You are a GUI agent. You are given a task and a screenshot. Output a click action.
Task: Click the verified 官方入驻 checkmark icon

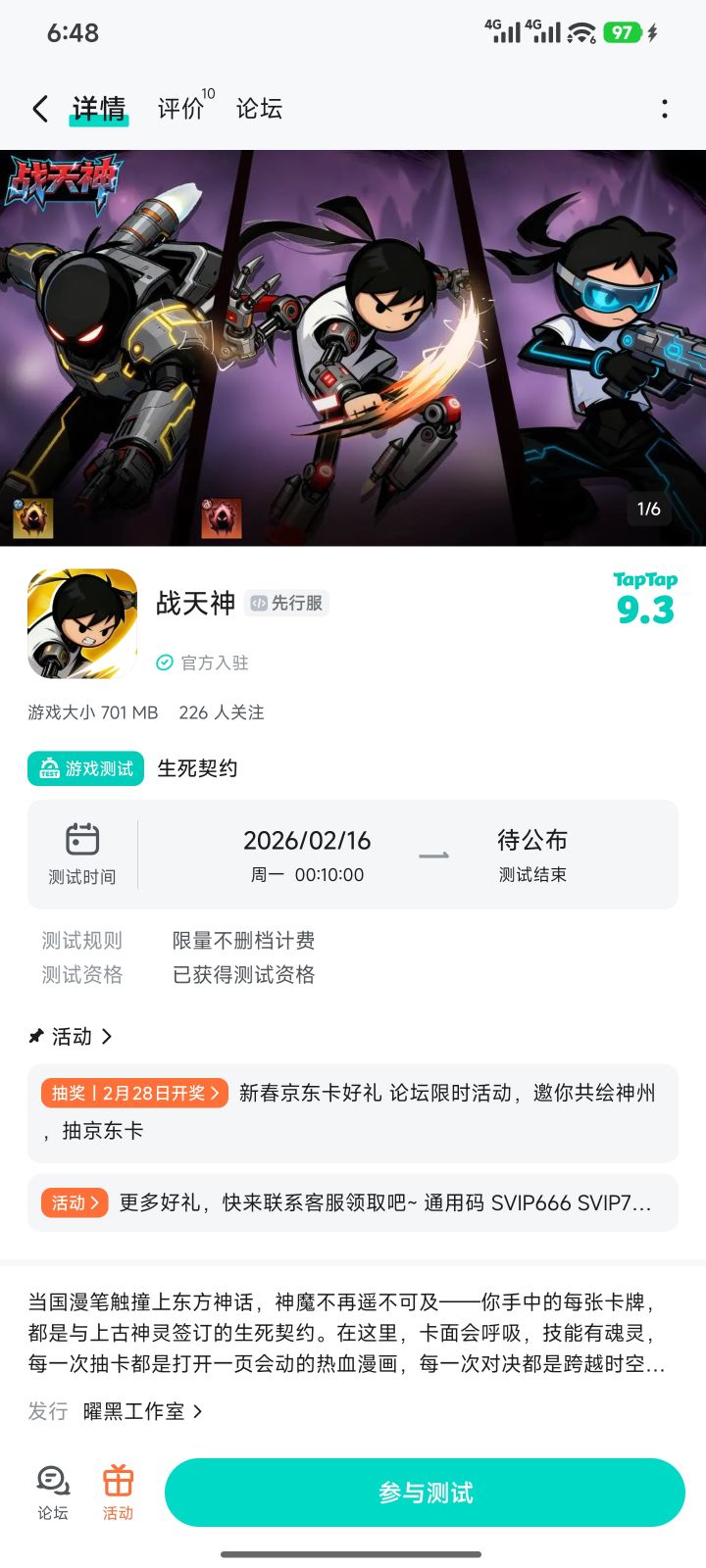tap(162, 662)
